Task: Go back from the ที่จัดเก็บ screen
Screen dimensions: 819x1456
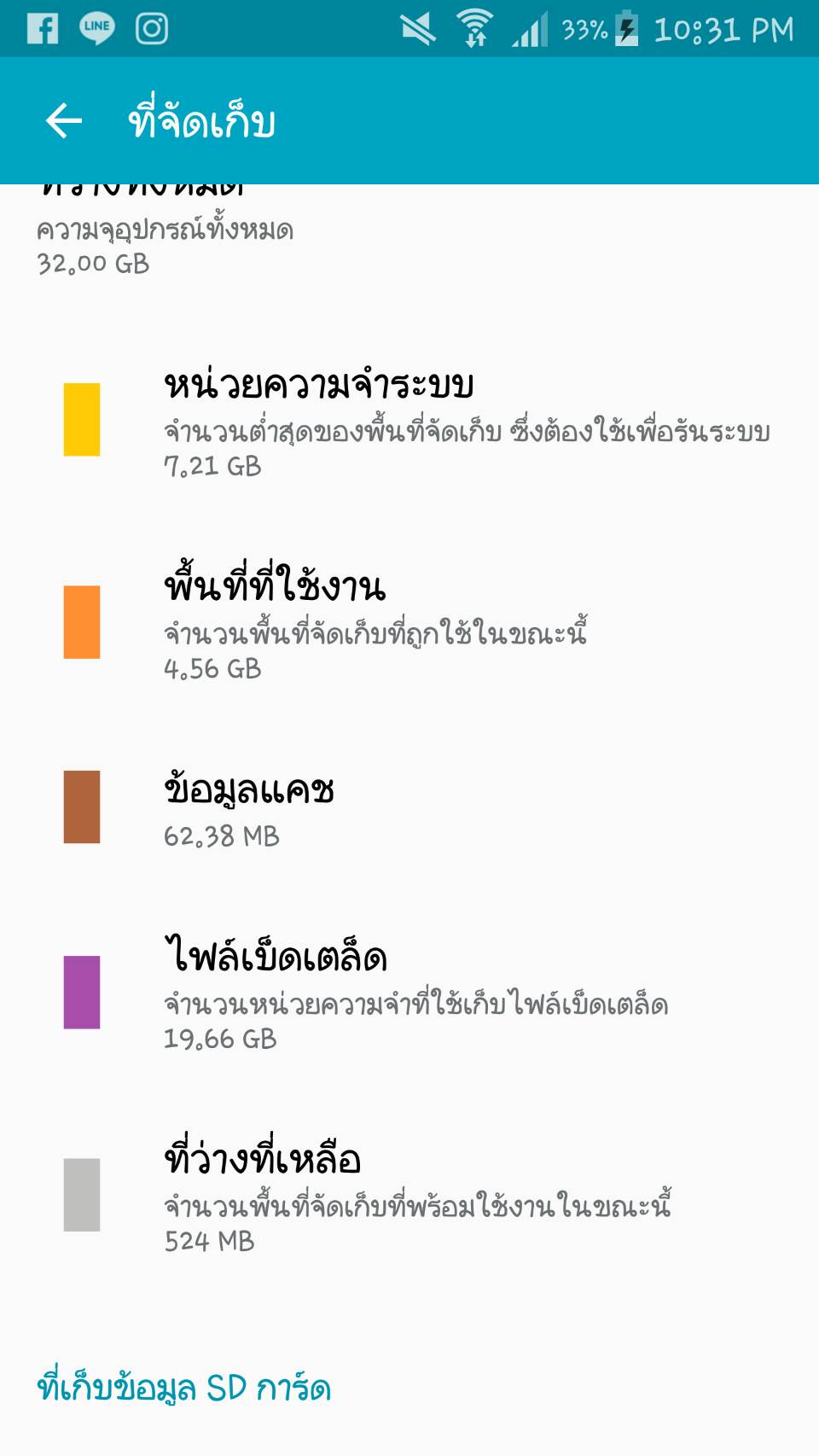Action: [64, 121]
